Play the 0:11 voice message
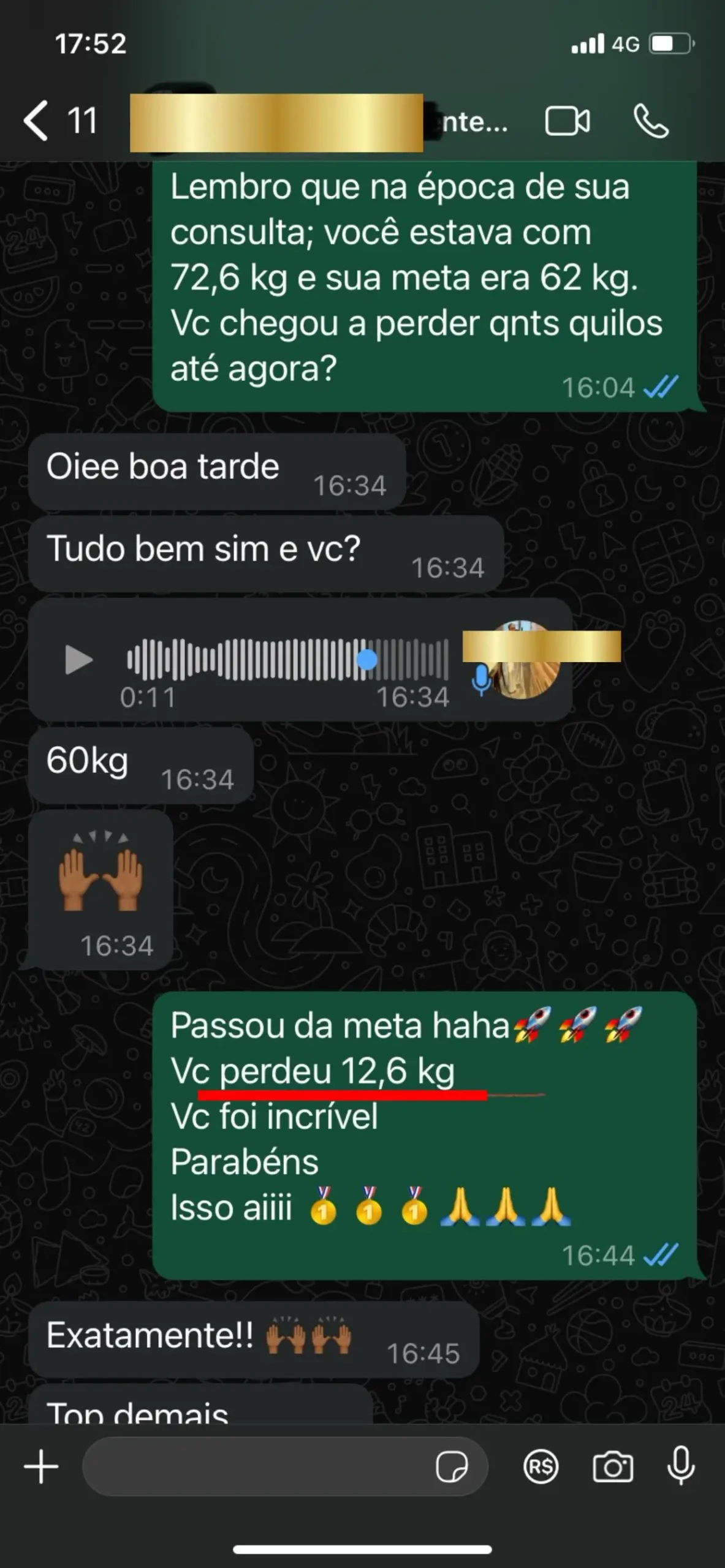This screenshot has width=725, height=1568. (x=79, y=660)
